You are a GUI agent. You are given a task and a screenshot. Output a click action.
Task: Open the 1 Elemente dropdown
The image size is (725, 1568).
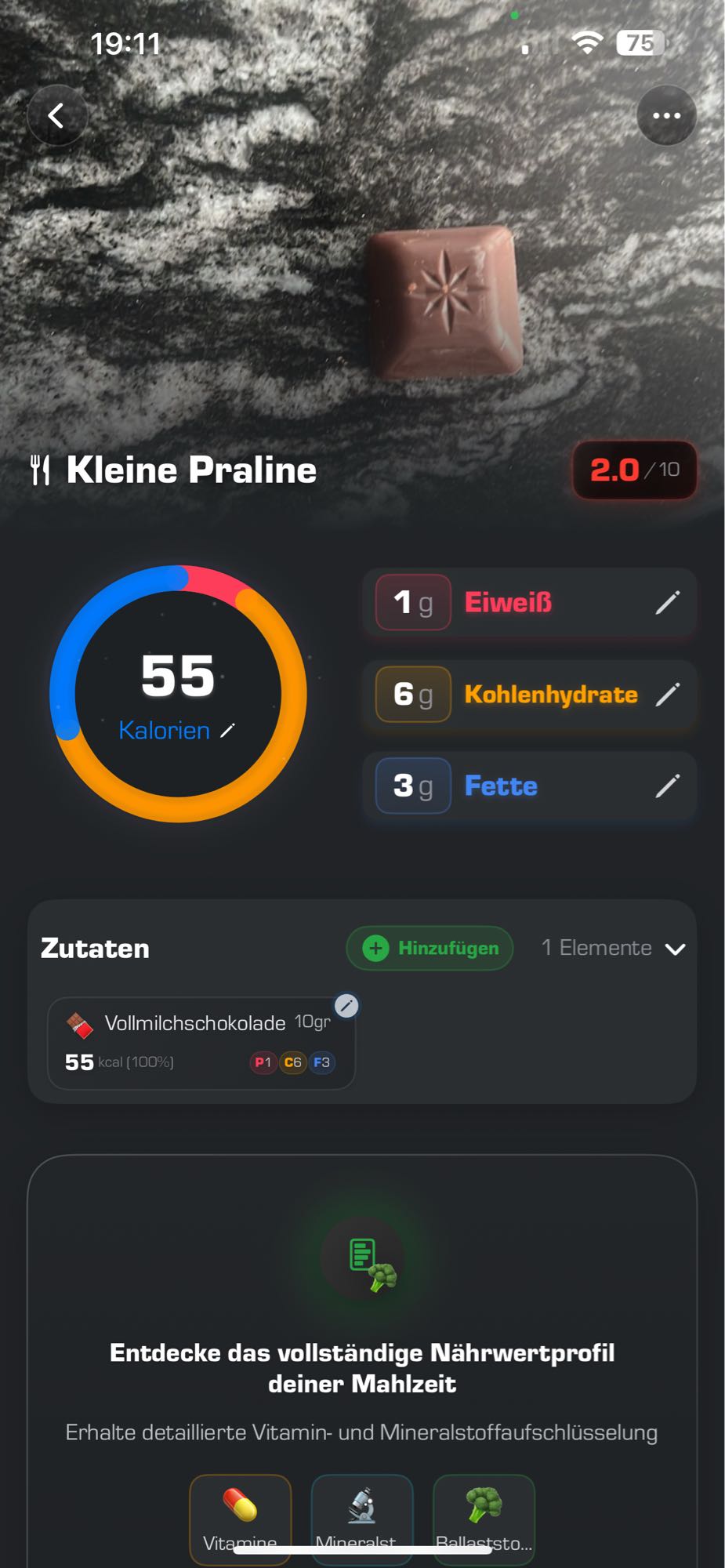(x=598, y=948)
